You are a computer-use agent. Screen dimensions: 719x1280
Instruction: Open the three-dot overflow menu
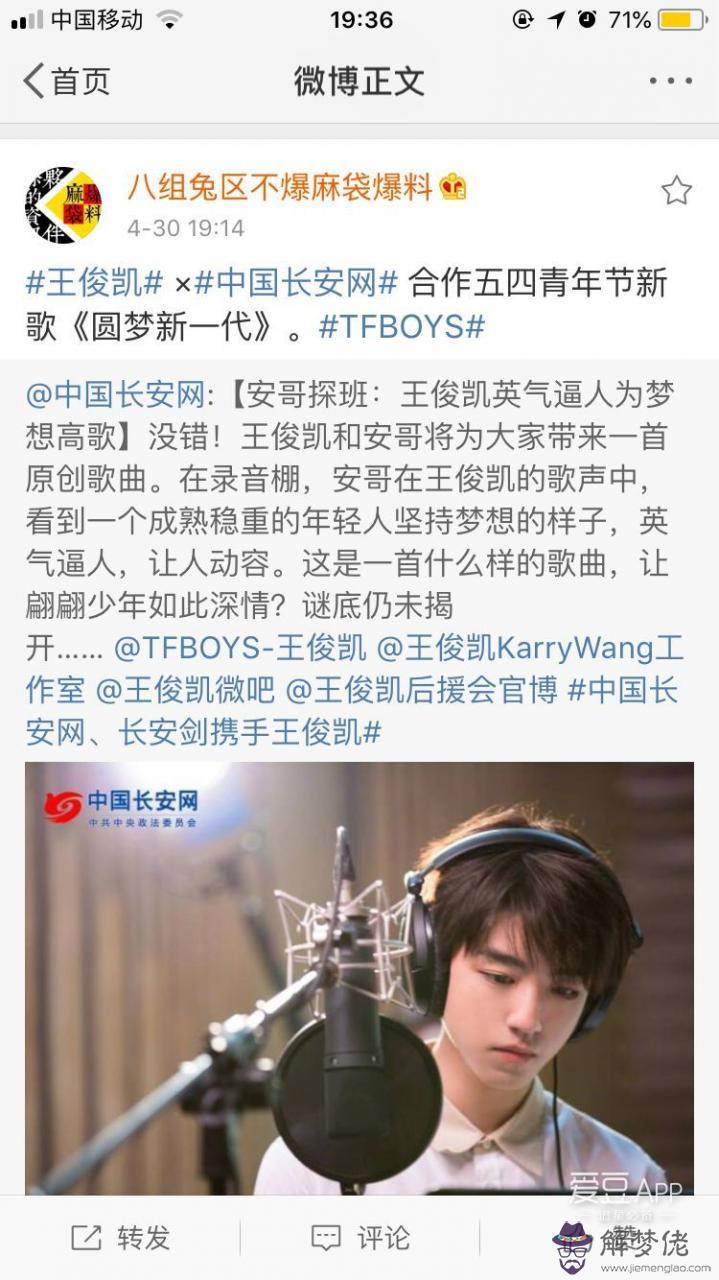click(x=670, y=81)
